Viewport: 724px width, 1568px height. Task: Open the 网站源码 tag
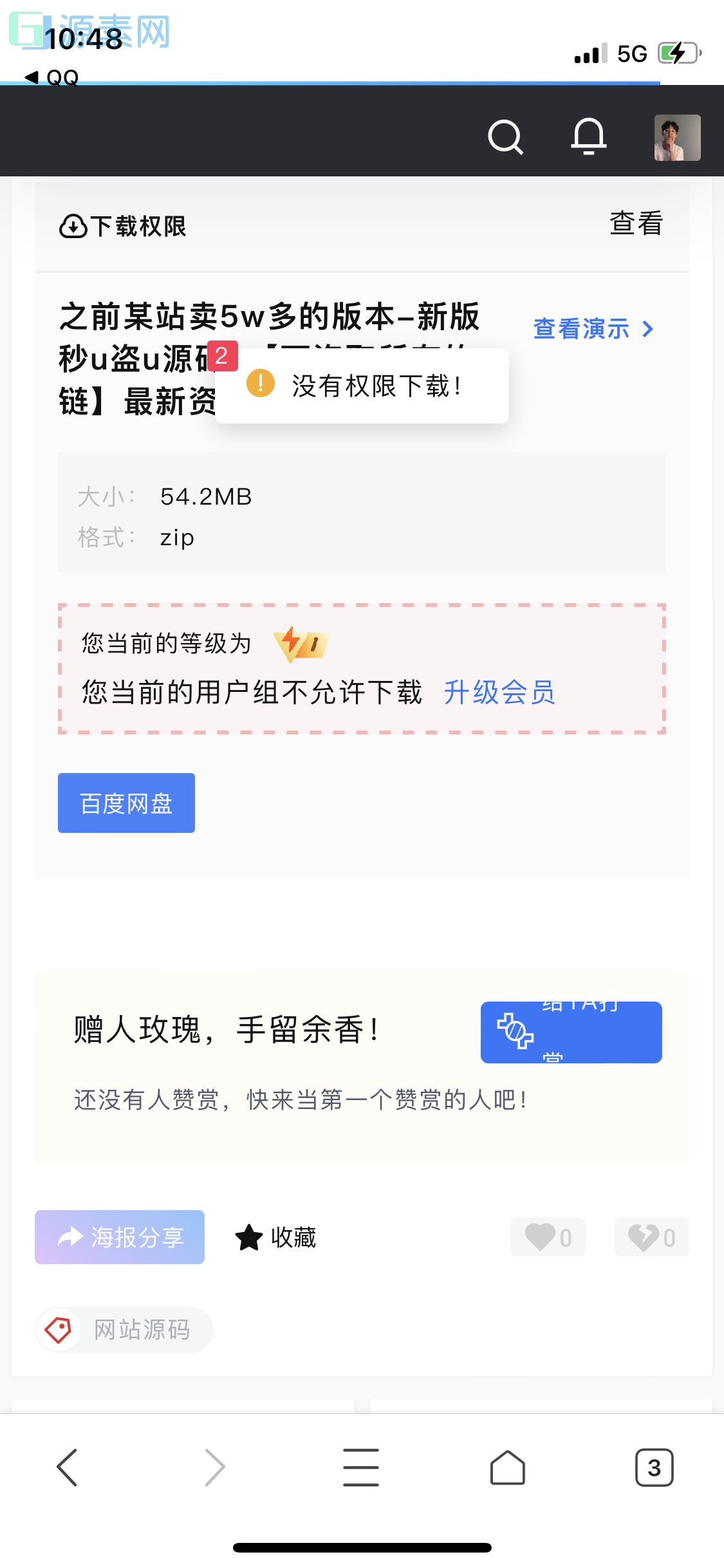click(x=125, y=1330)
